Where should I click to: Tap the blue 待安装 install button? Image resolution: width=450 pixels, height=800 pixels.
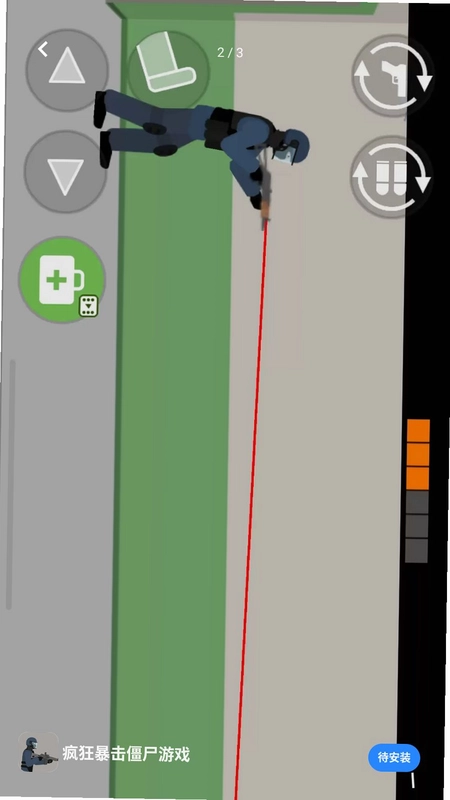394,757
